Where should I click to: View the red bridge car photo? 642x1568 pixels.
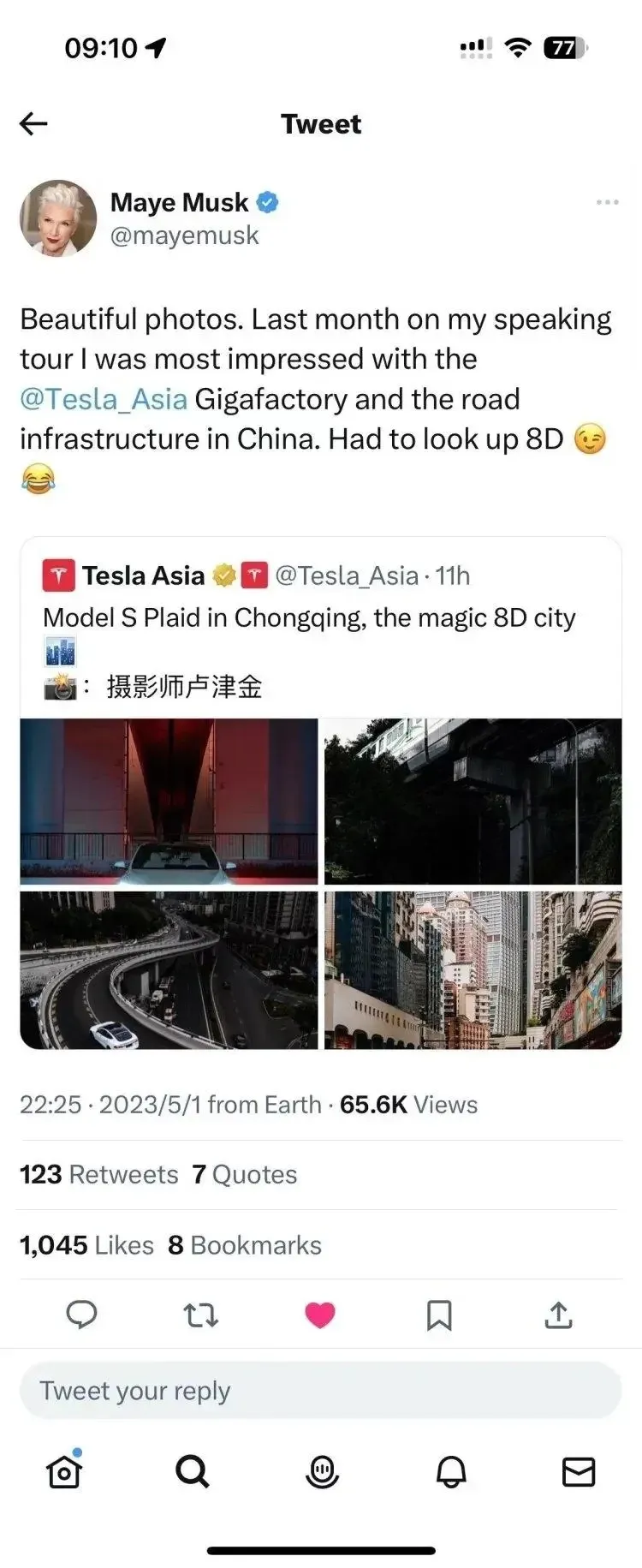click(x=169, y=801)
